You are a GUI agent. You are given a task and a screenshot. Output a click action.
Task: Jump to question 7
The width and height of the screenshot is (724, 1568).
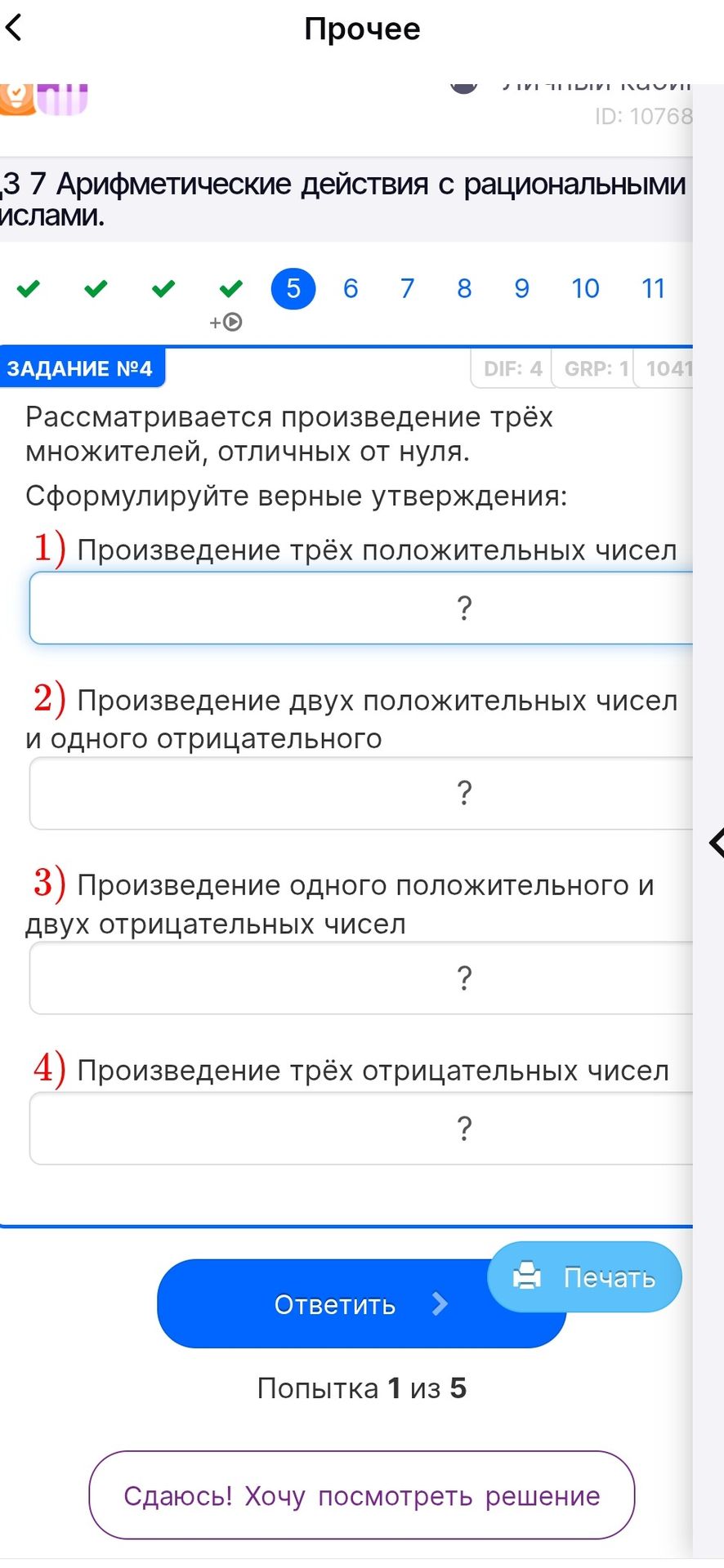[x=407, y=288]
